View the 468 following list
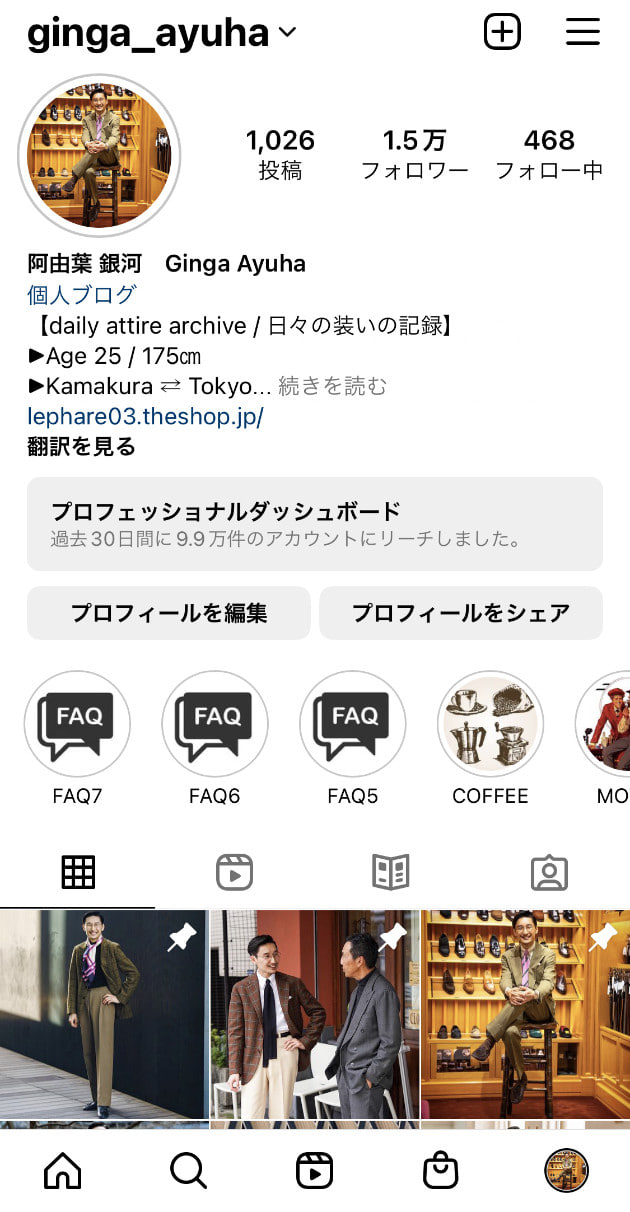 [549, 153]
